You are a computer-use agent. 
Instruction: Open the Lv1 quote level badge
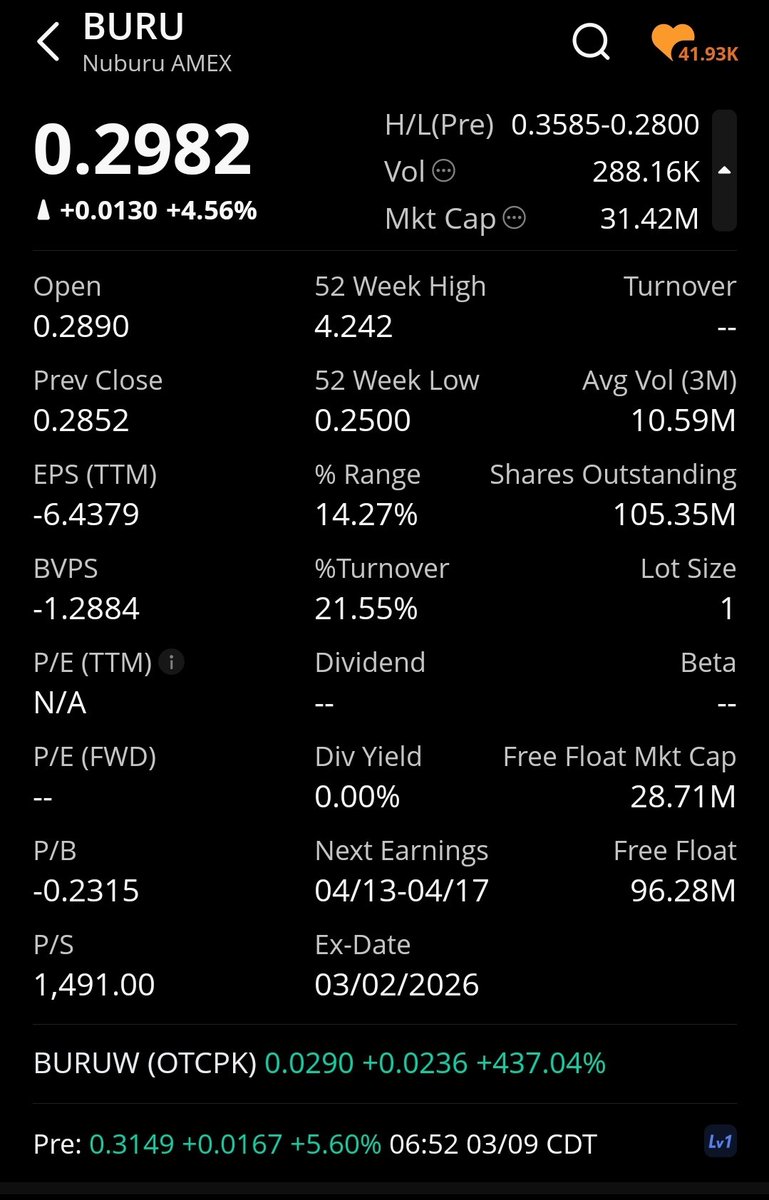pos(719,1143)
